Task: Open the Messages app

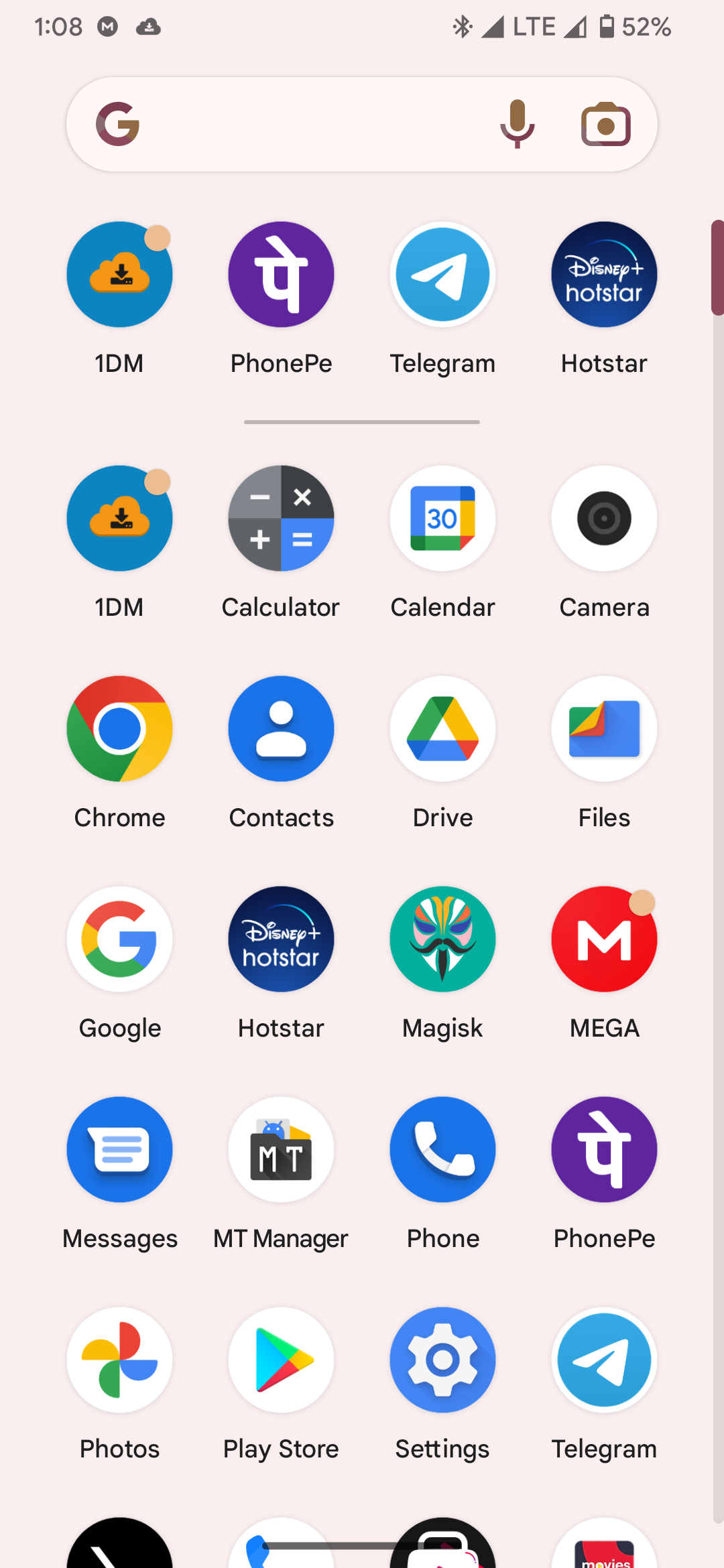Action: 119,1150
